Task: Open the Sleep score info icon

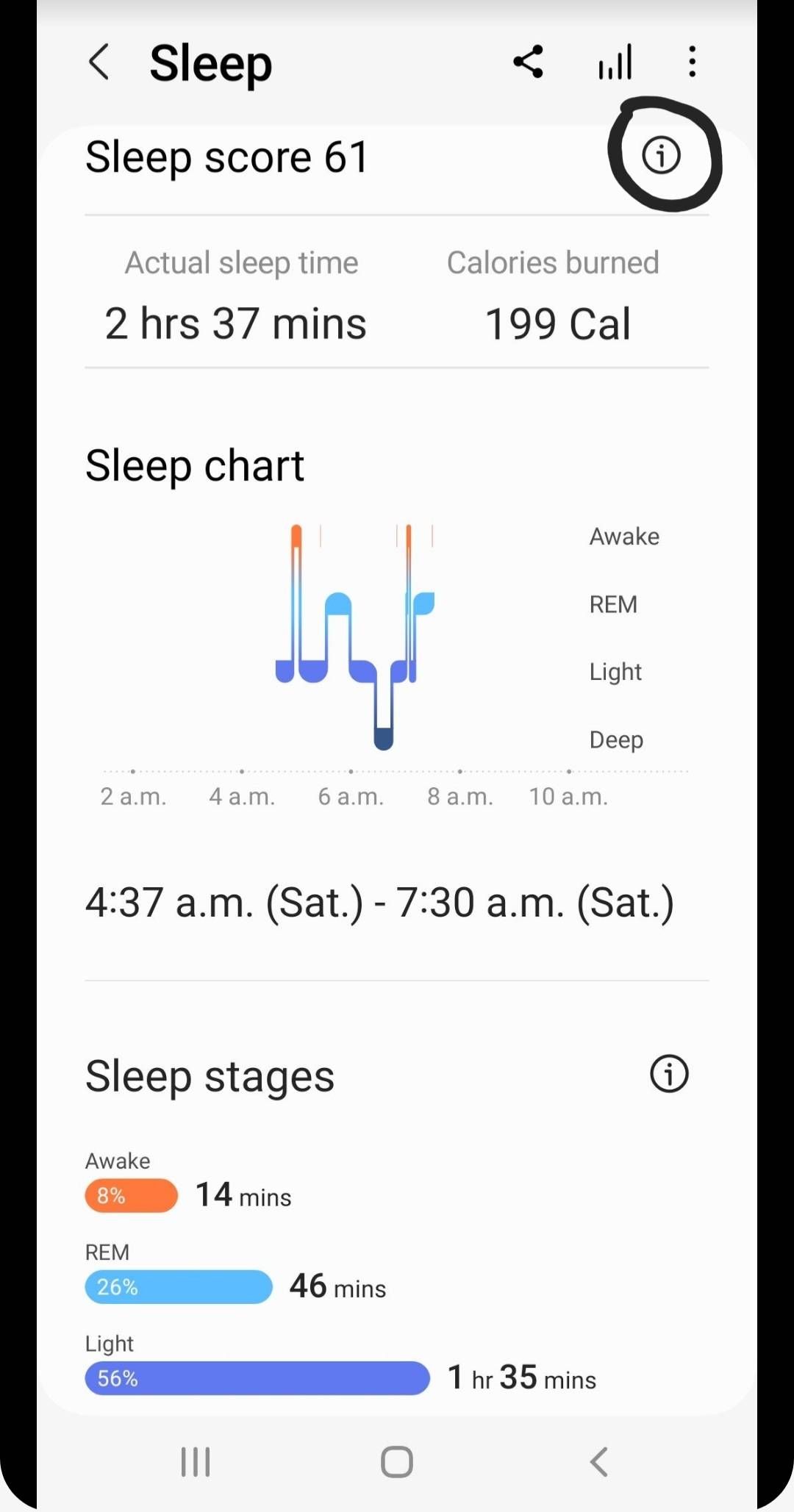Action: [662, 155]
